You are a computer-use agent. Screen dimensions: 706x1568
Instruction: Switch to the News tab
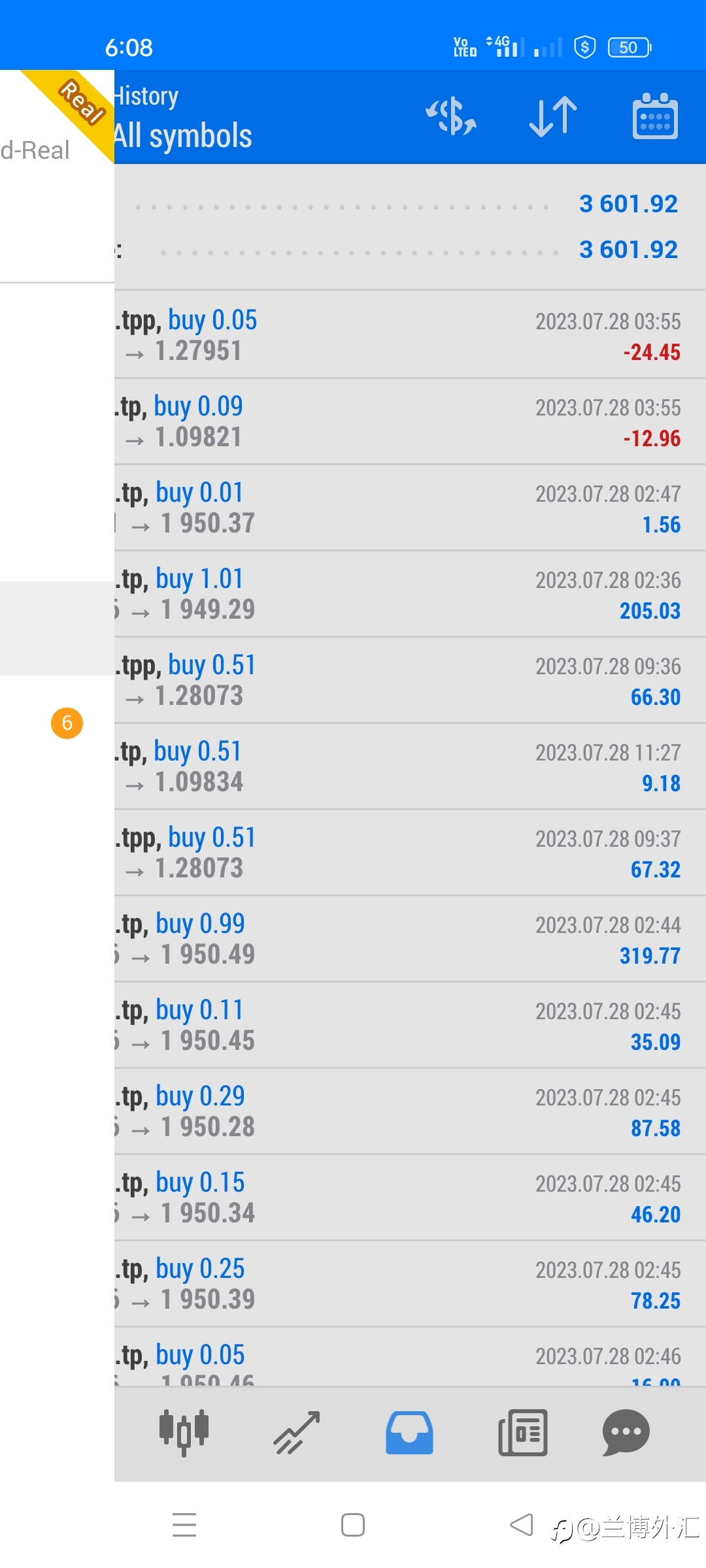click(523, 1433)
